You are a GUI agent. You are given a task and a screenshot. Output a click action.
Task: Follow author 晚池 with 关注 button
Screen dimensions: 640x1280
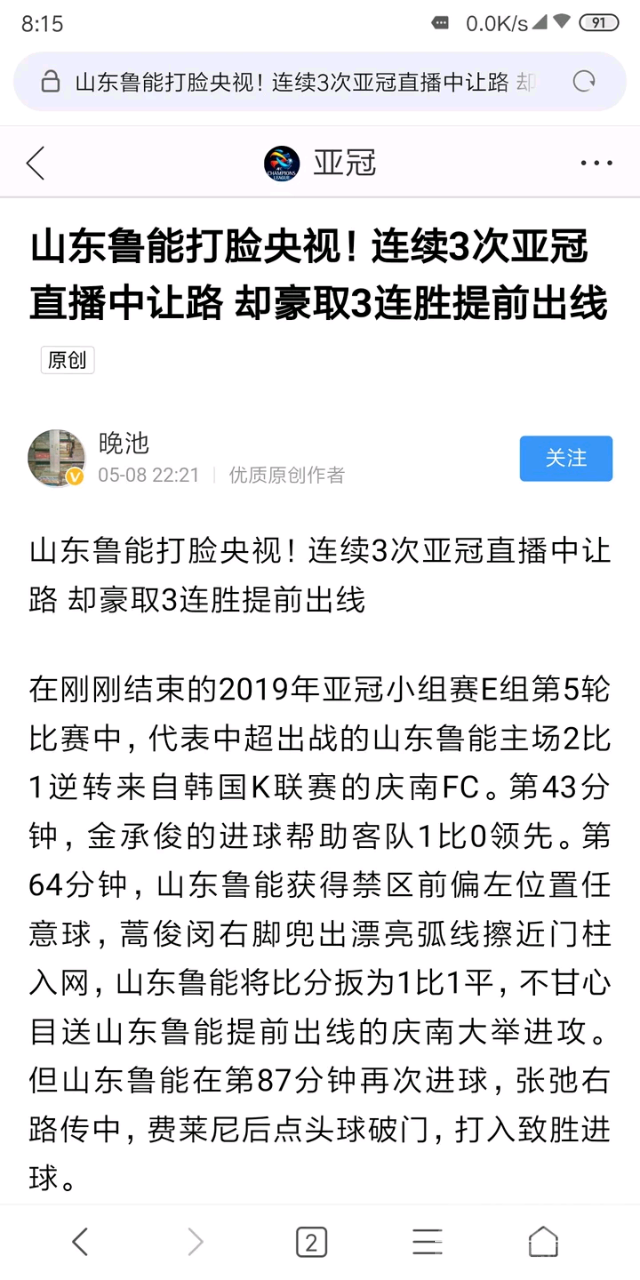pos(565,458)
